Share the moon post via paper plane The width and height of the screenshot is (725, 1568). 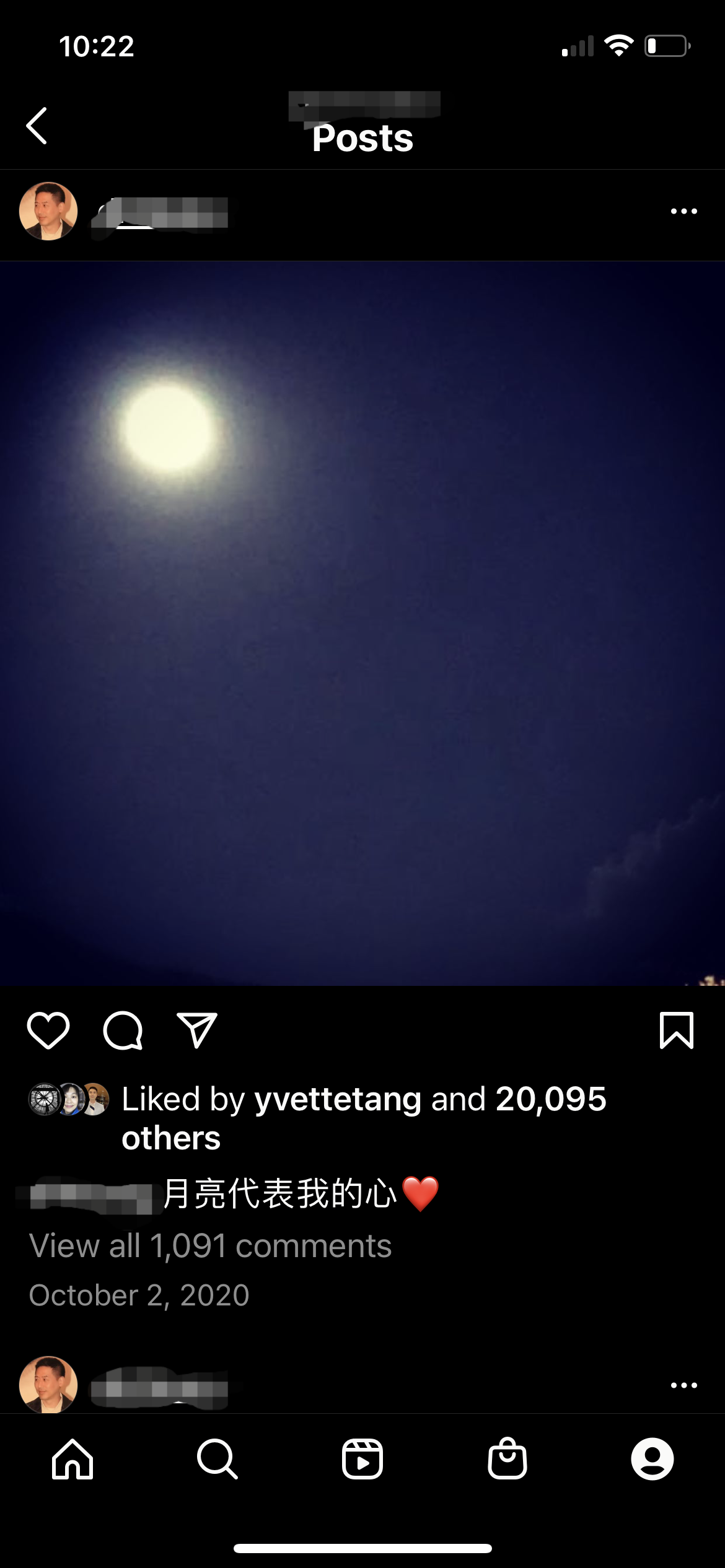click(x=196, y=1031)
